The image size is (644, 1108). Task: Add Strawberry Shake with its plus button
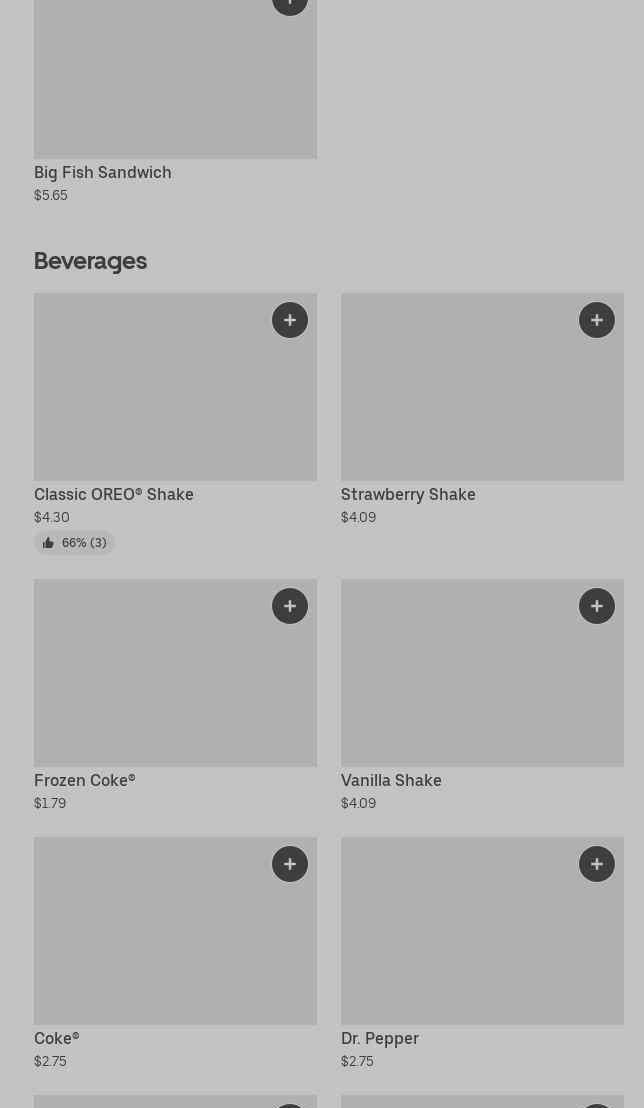[x=597, y=320]
